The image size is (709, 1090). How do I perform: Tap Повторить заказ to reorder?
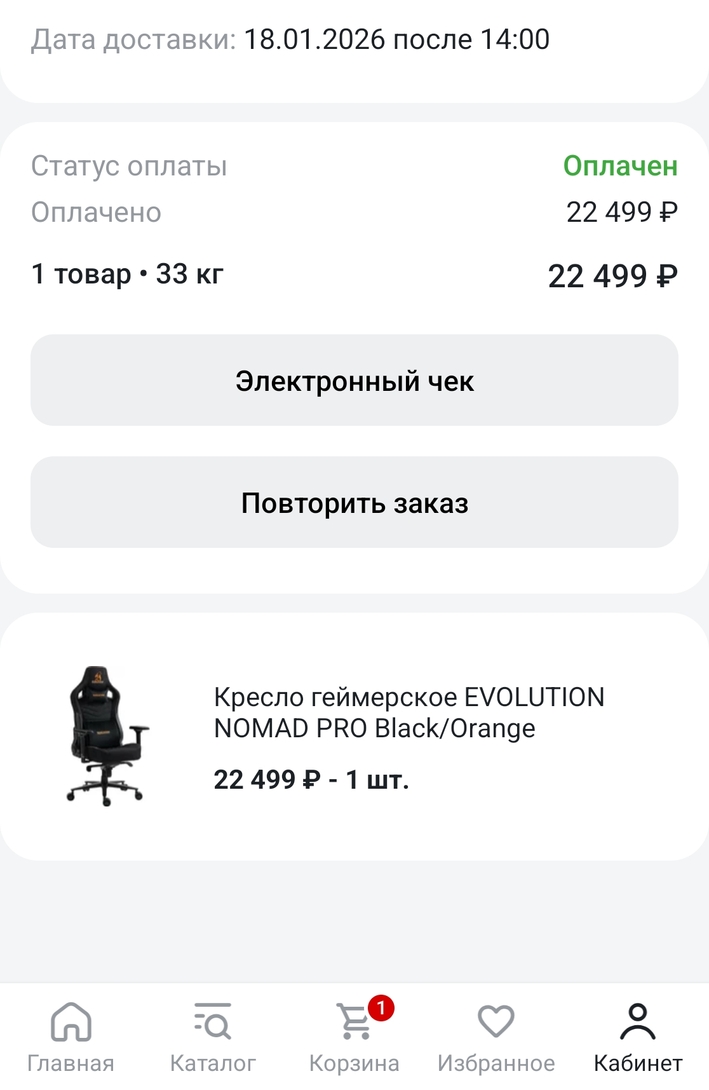(x=354, y=503)
